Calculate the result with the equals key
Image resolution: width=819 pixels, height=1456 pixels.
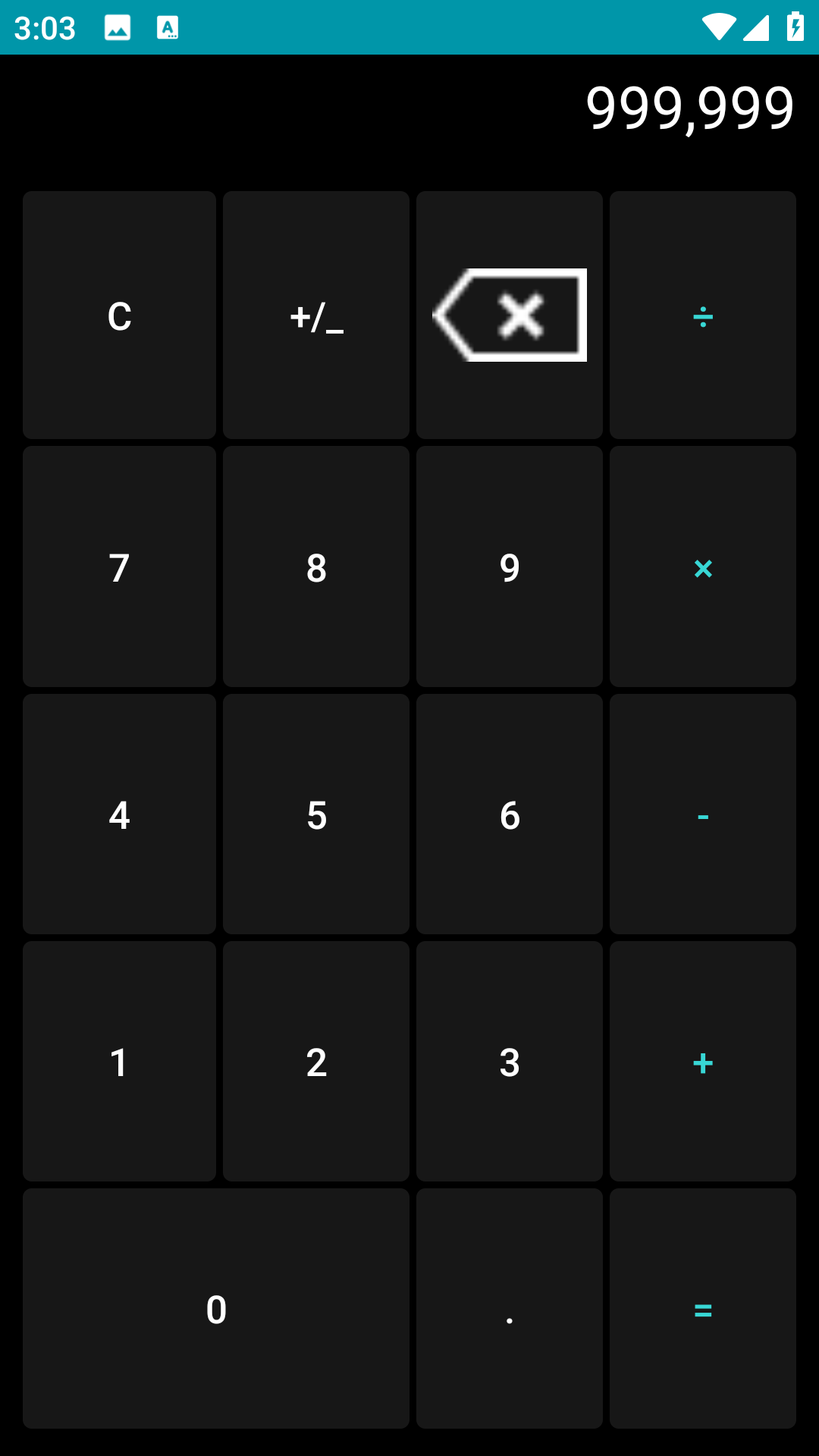(x=703, y=1309)
